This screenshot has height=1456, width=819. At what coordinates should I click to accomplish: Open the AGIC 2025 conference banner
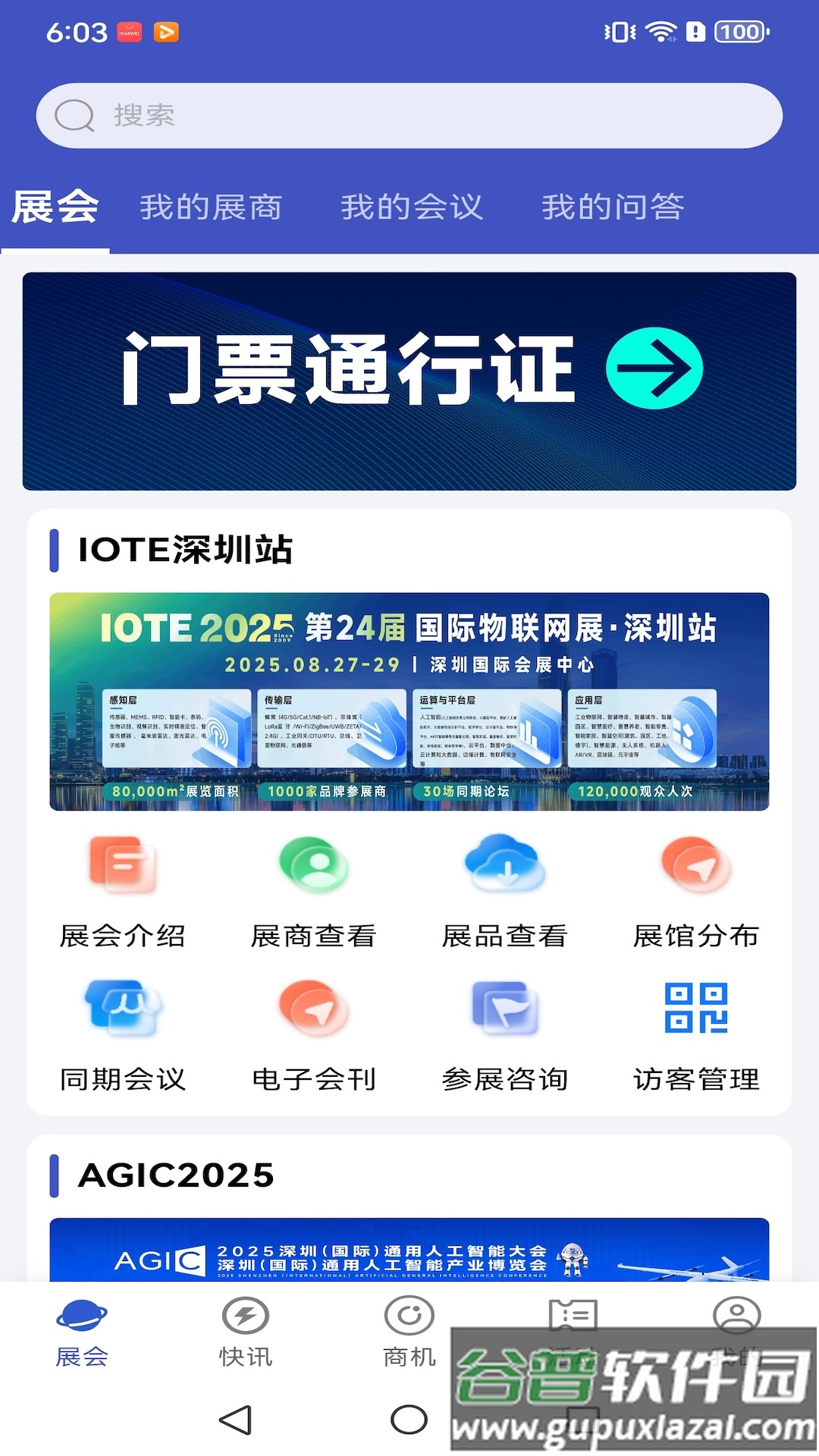pyautogui.click(x=409, y=1250)
